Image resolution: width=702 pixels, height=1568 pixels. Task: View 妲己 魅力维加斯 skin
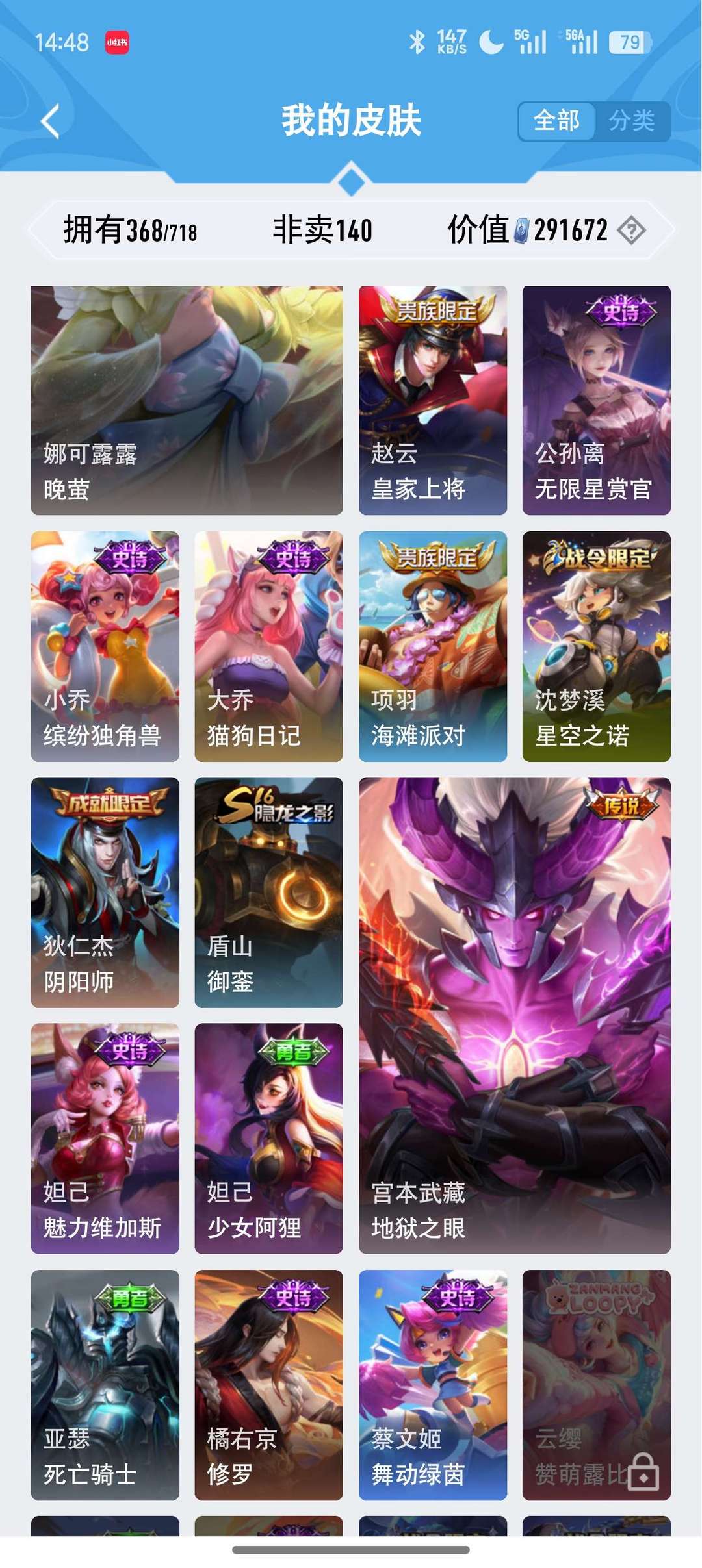click(105, 1139)
